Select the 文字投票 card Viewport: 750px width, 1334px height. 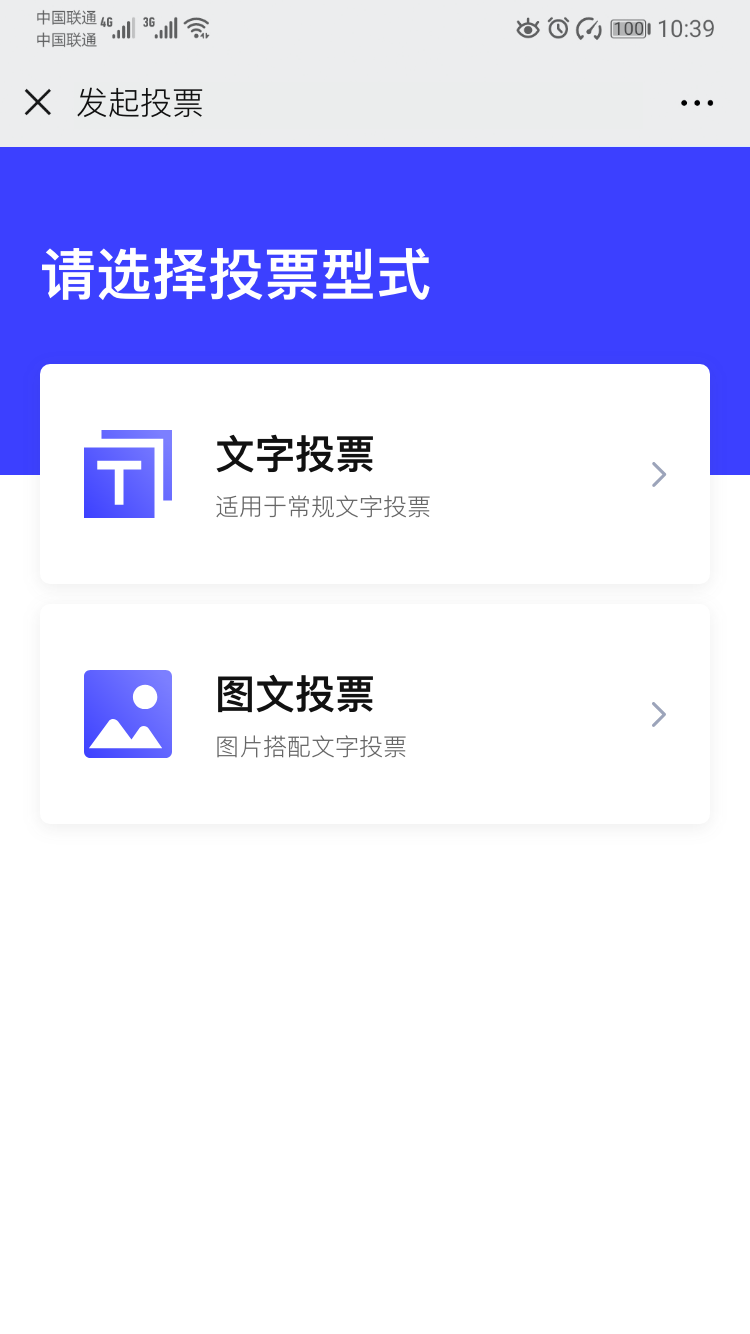[375, 474]
